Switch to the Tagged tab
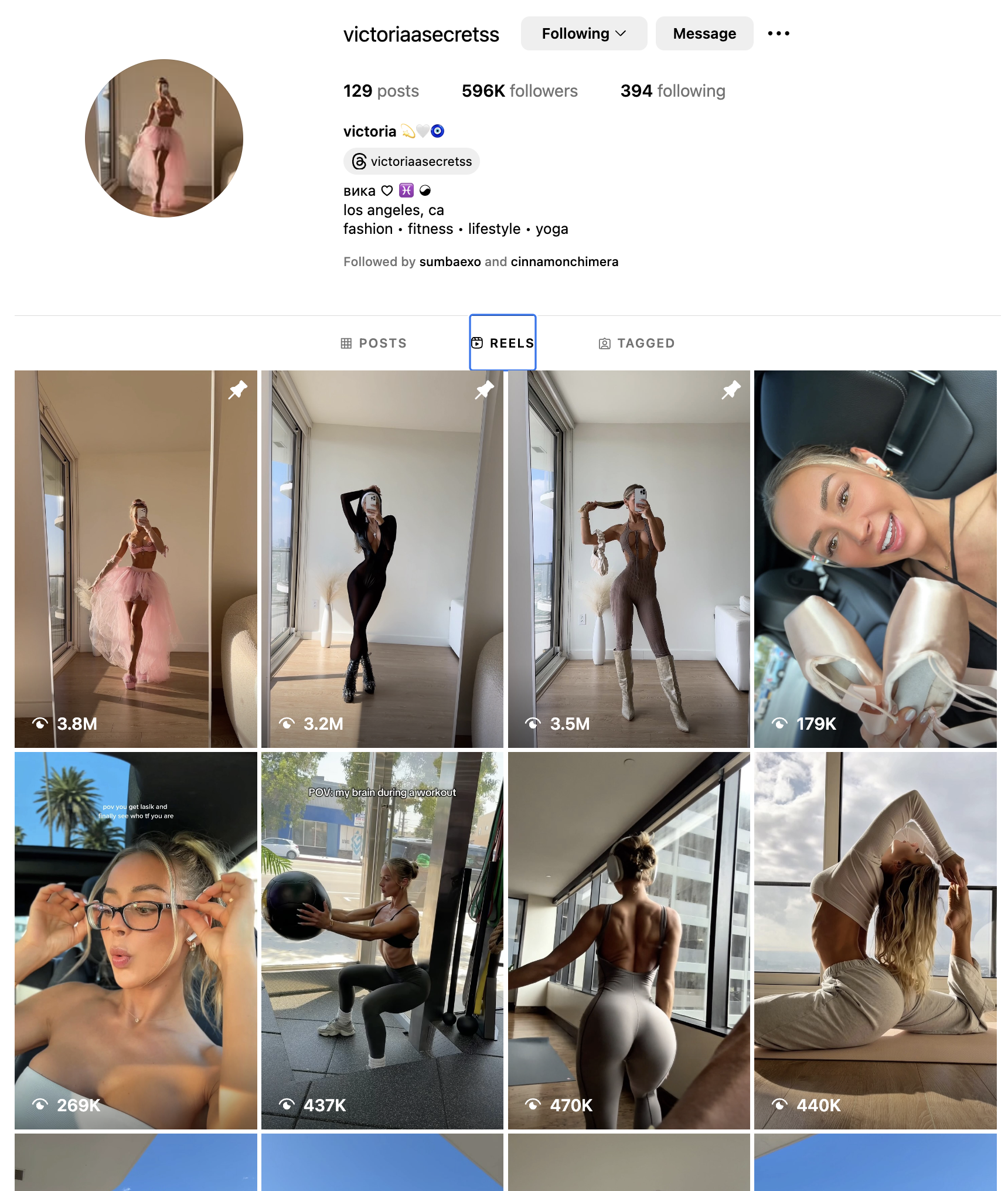Screen dimensions: 1008x1191 [636, 343]
